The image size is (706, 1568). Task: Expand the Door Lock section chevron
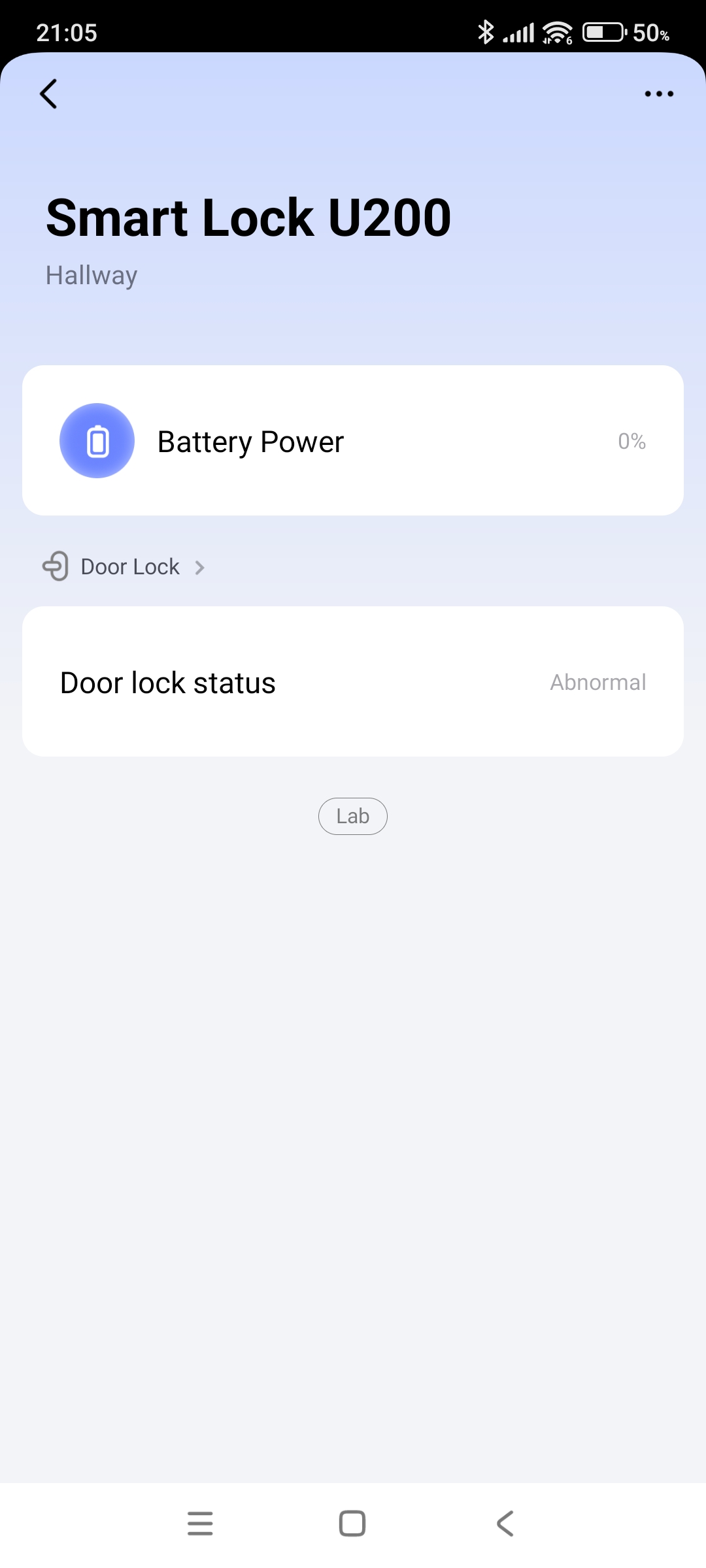(x=200, y=567)
